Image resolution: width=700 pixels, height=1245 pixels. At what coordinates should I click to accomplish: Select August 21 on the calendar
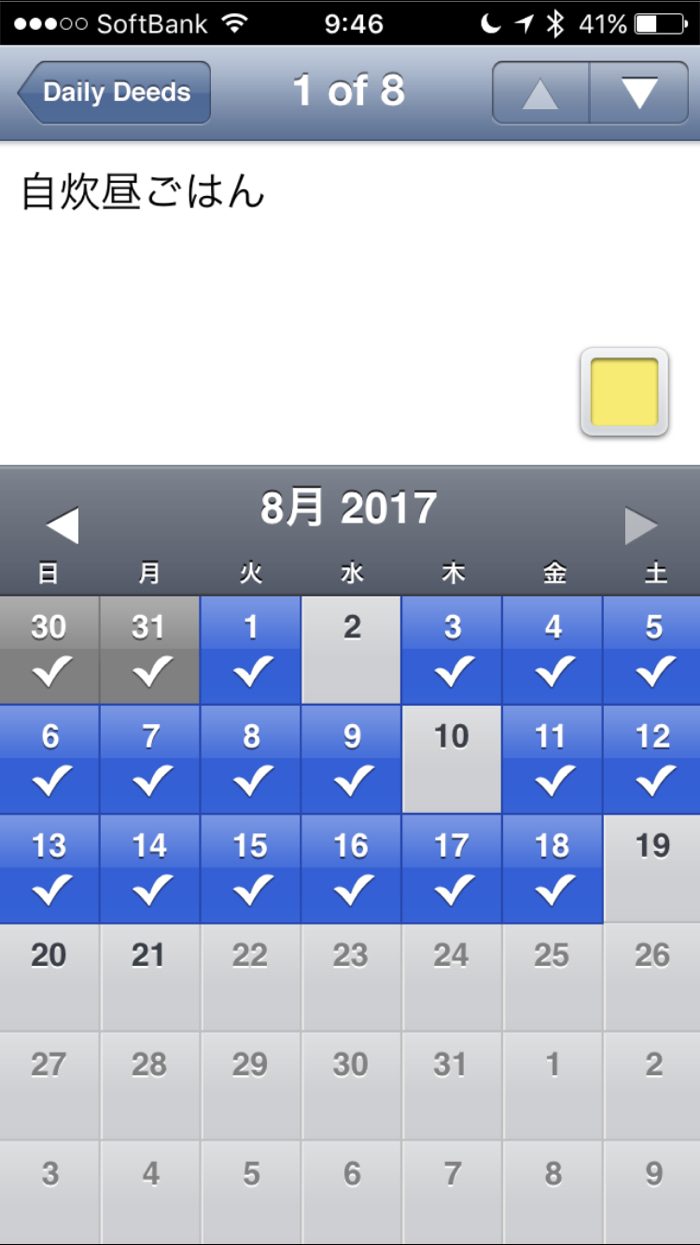149,977
